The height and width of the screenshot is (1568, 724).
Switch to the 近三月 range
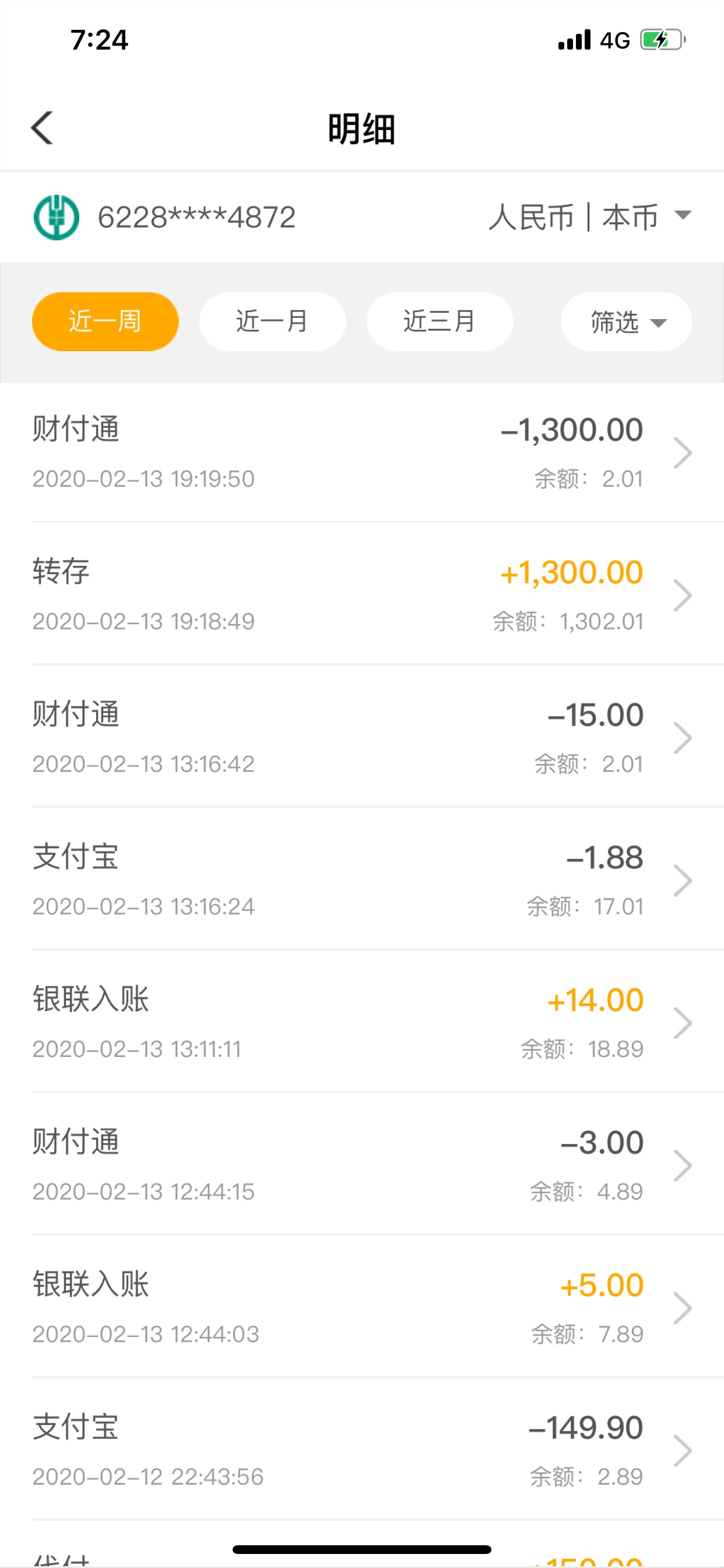tap(440, 321)
